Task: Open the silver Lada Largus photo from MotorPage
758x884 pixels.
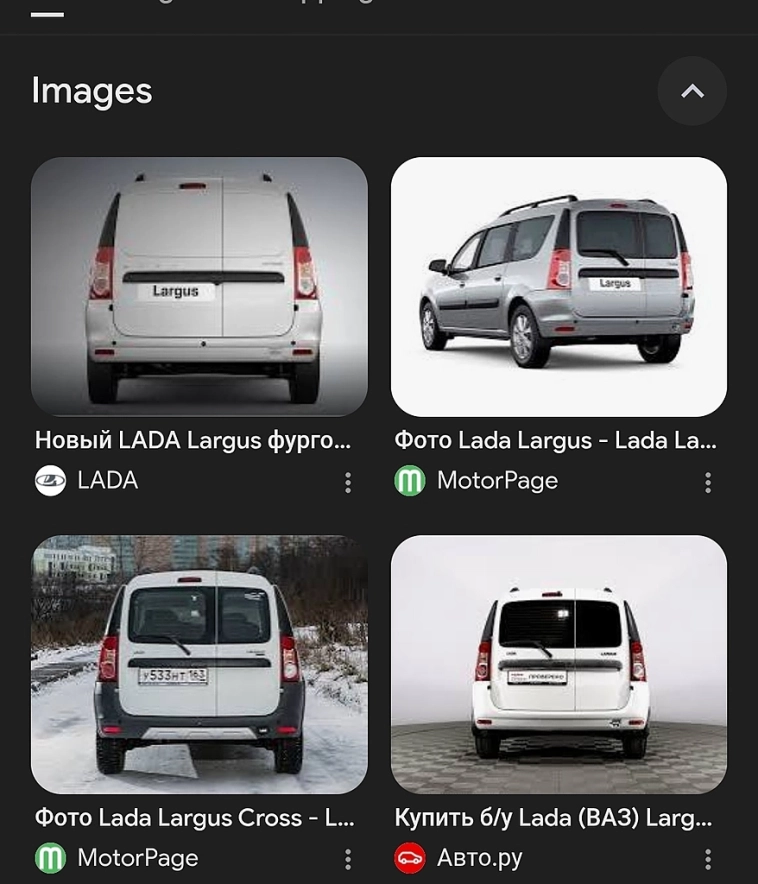Action: tap(558, 286)
